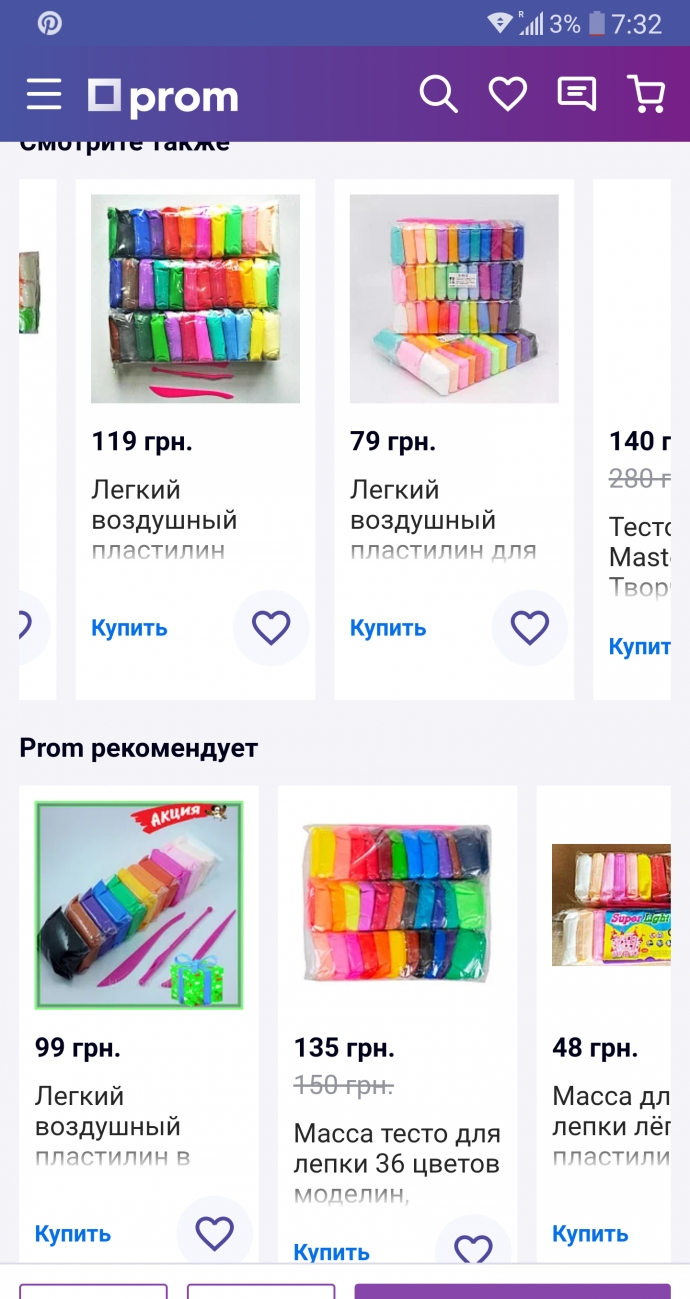
Task: Open the 135 грн. modeling mass image
Action: pos(397,904)
